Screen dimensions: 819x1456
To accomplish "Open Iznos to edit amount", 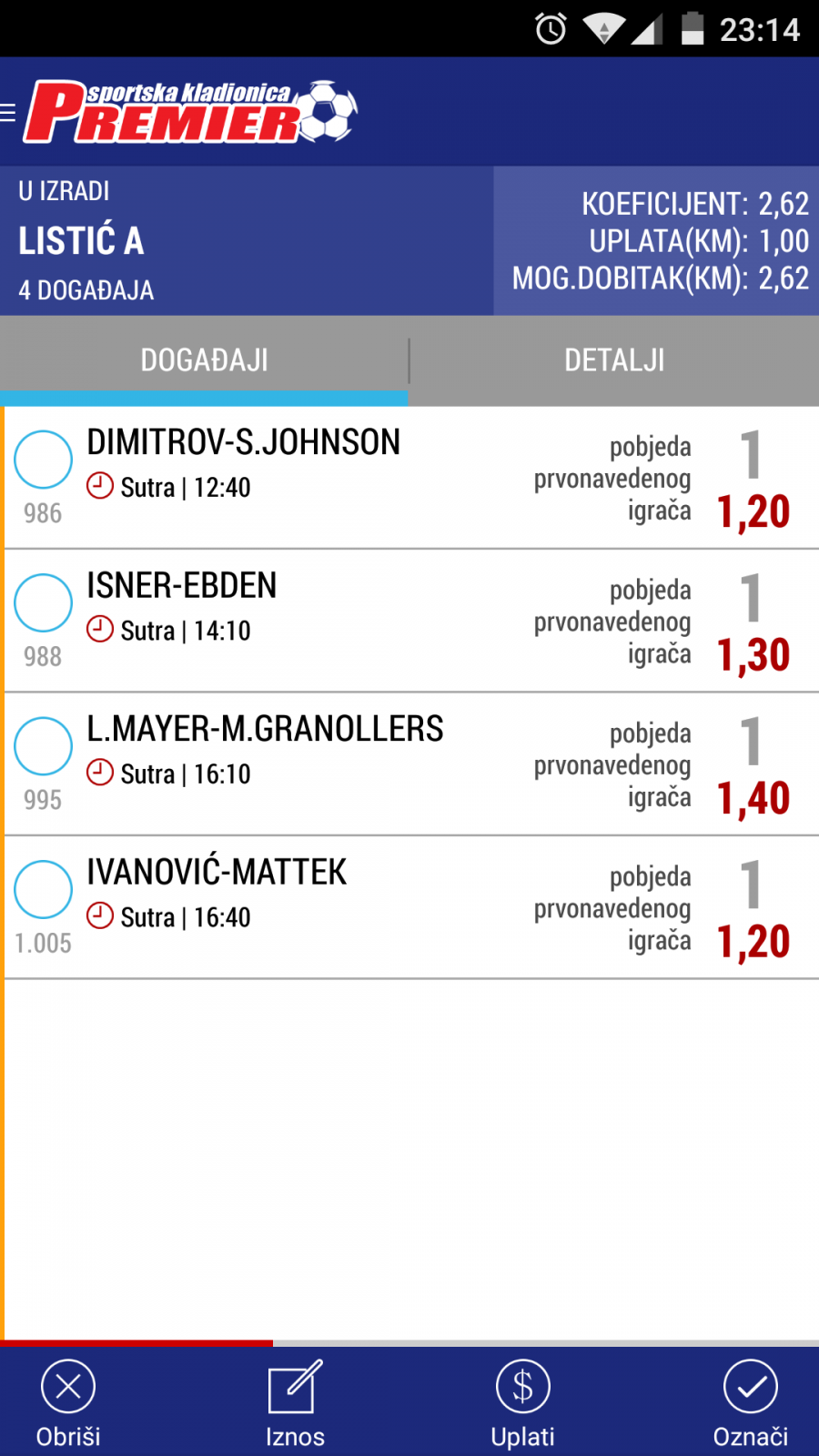I will [295, 1402].
